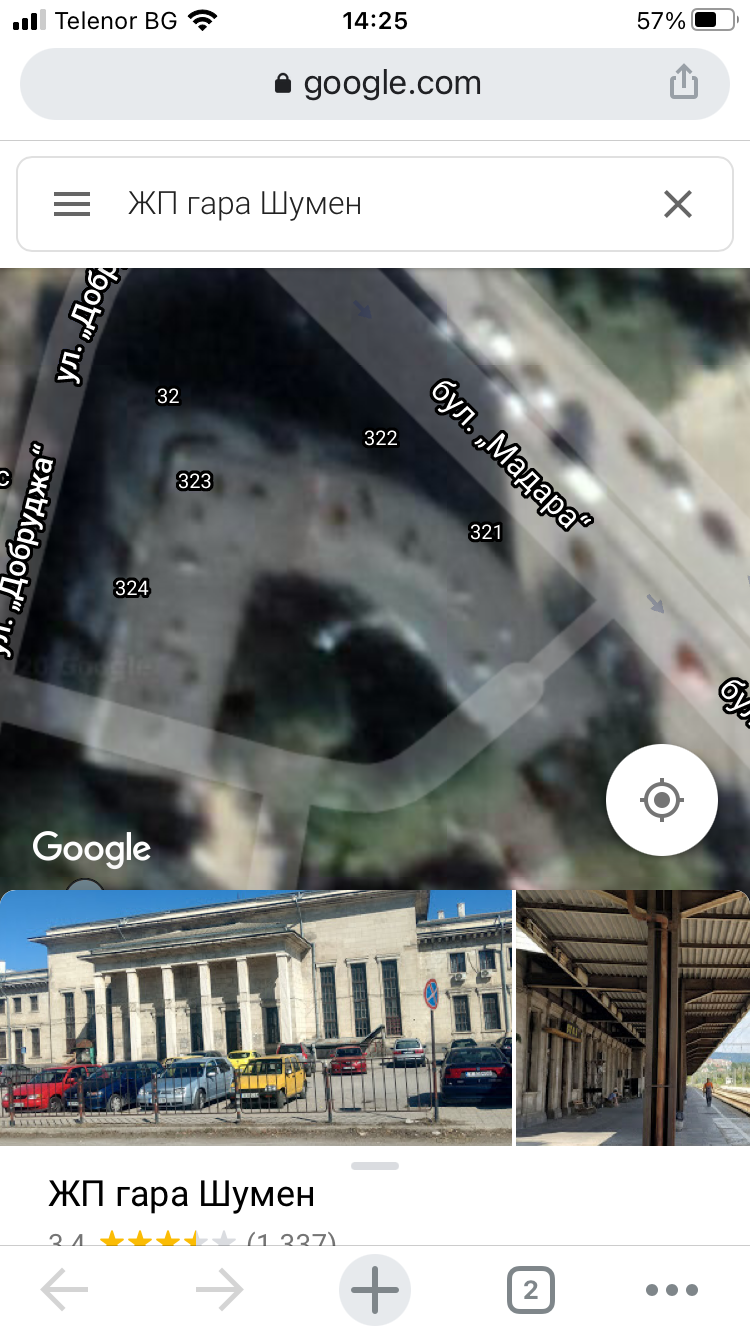Image resolution: width=750 pixels, height=1334 pixels.
Task: Share this page from the address bar
Action: [x=683, y=83]
